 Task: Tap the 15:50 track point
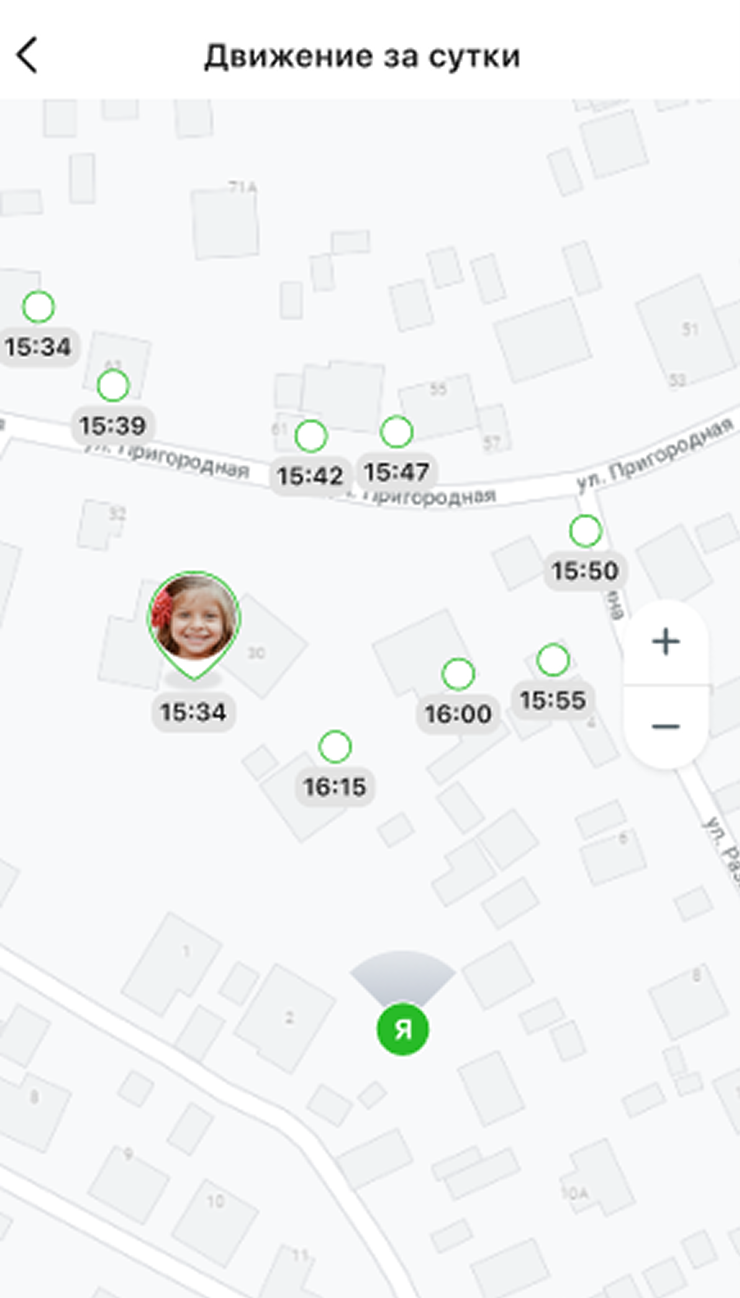coord(585,531)
